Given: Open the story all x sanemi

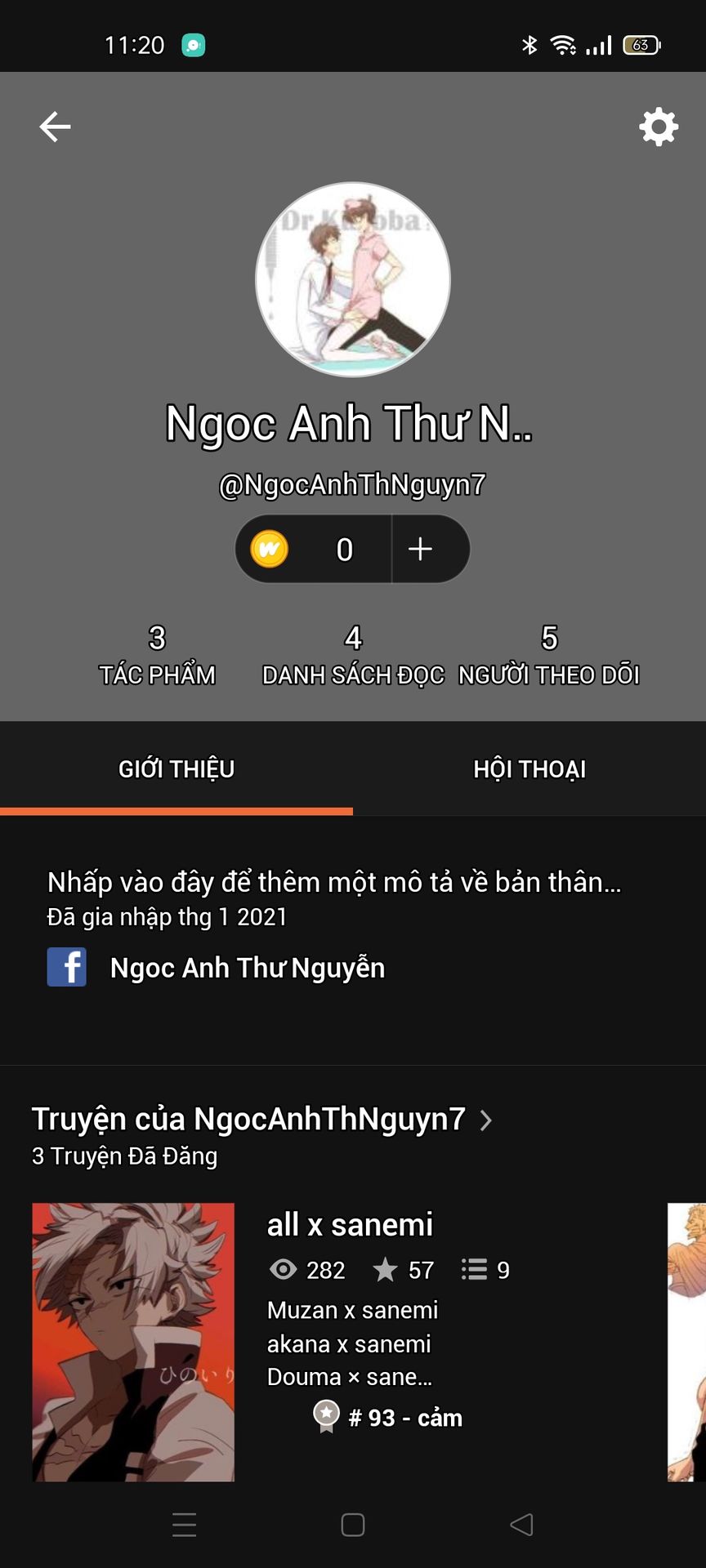Looking at the screenshot, I should 350,1225.
